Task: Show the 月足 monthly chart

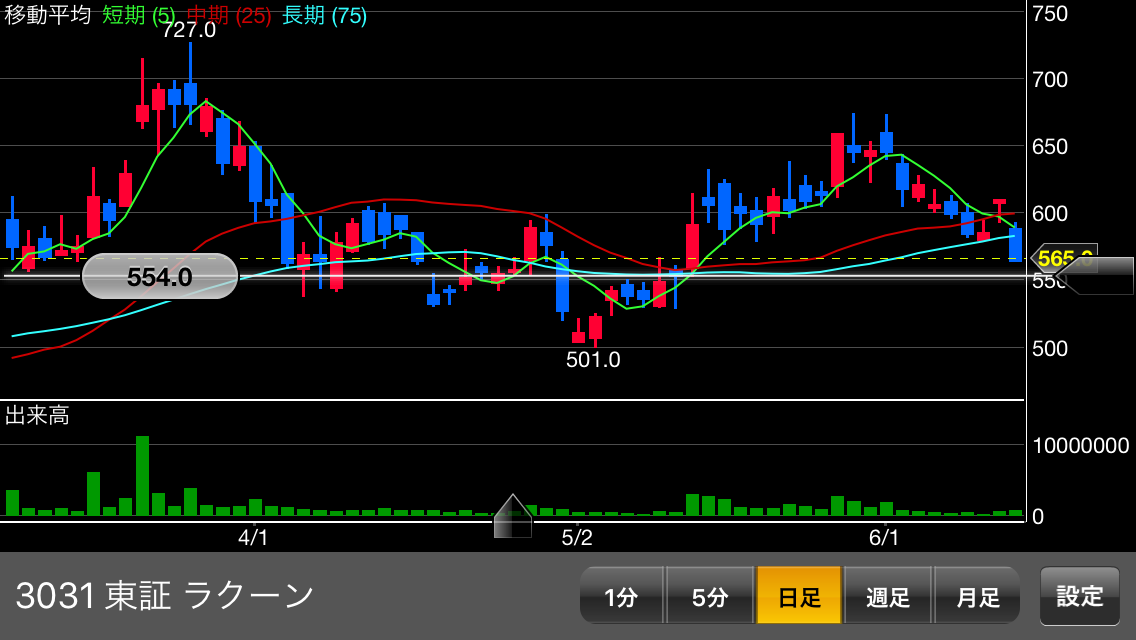Action: pyautogui.click(x=977, y=596)
